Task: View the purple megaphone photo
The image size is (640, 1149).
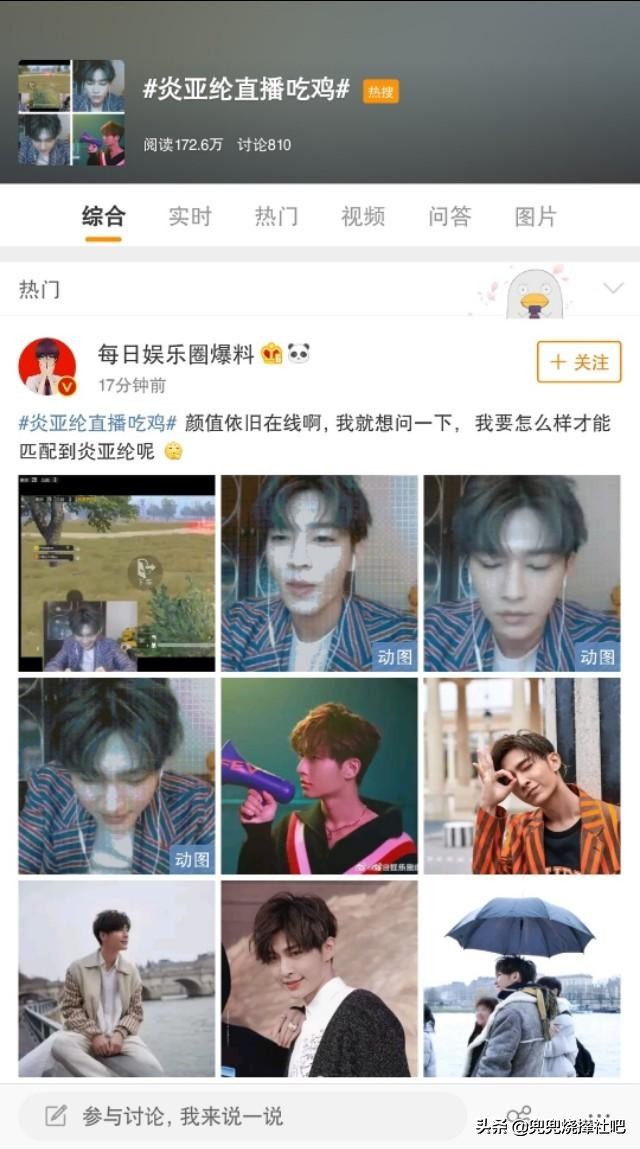Action: (319, 776)
